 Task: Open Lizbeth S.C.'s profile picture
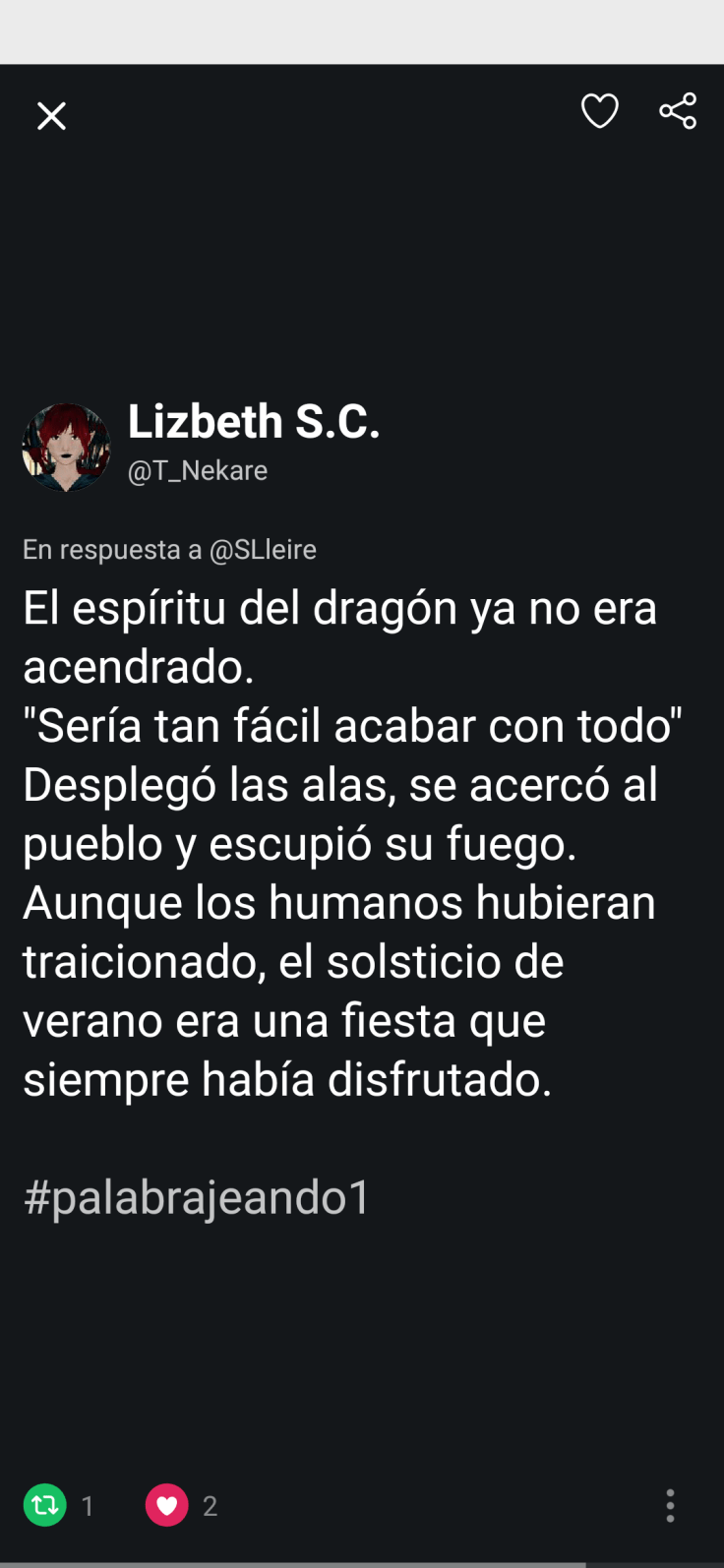66,447
